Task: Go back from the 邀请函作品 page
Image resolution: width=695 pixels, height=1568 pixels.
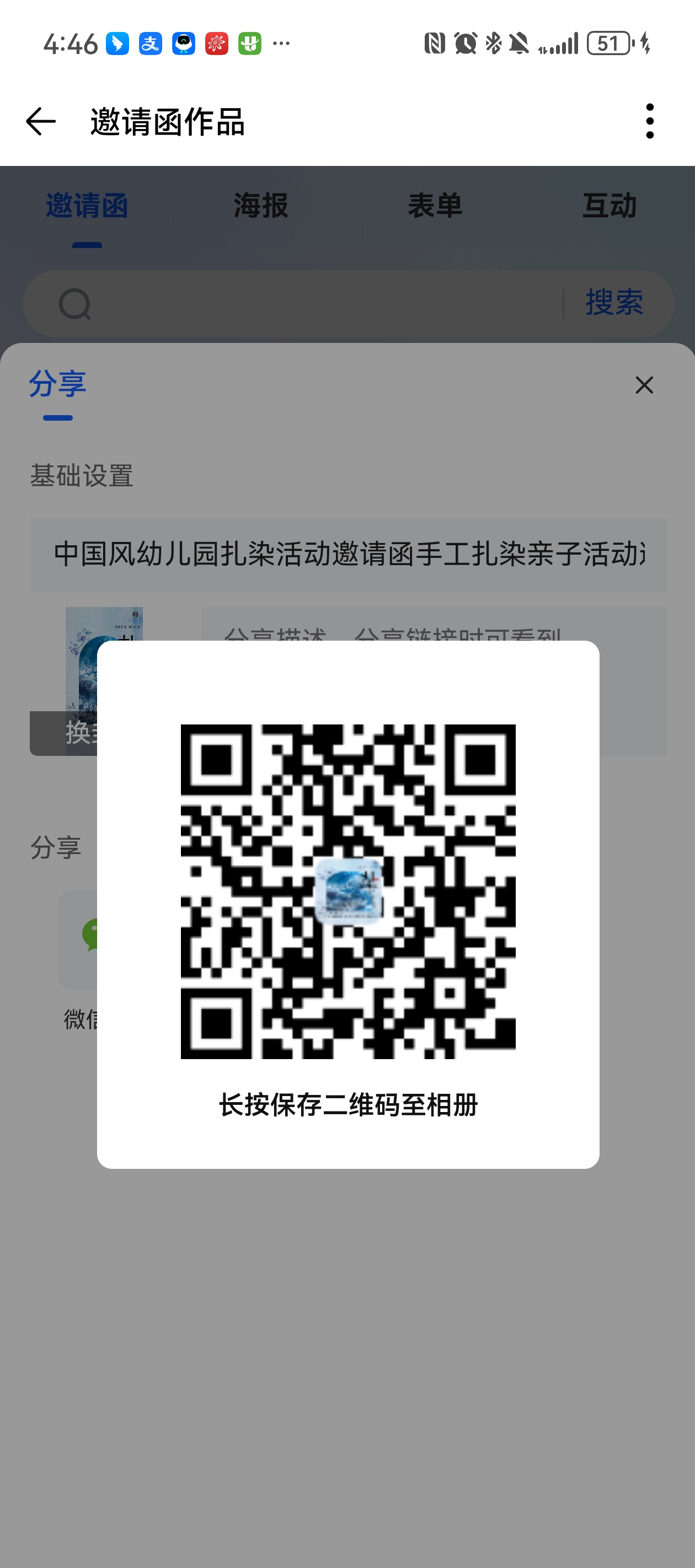Action: tap(40, 122)
